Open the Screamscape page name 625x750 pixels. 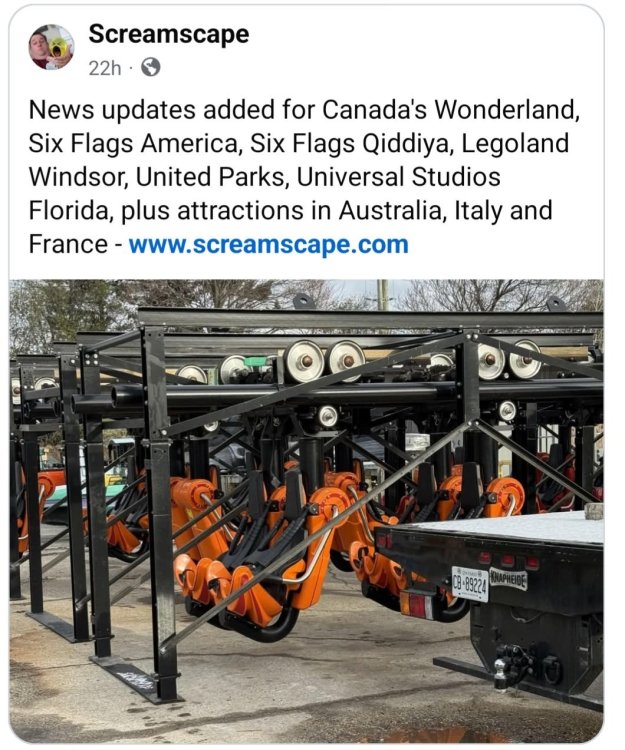pos(168,33)
